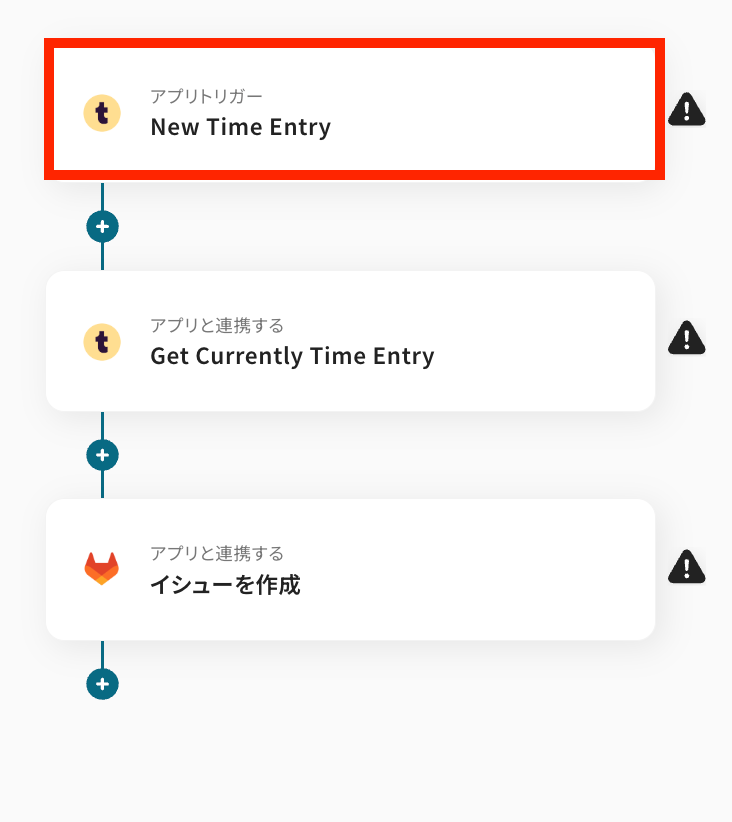
Task: Open the Get Currently Time Entry step
Action: pos(350,341)
